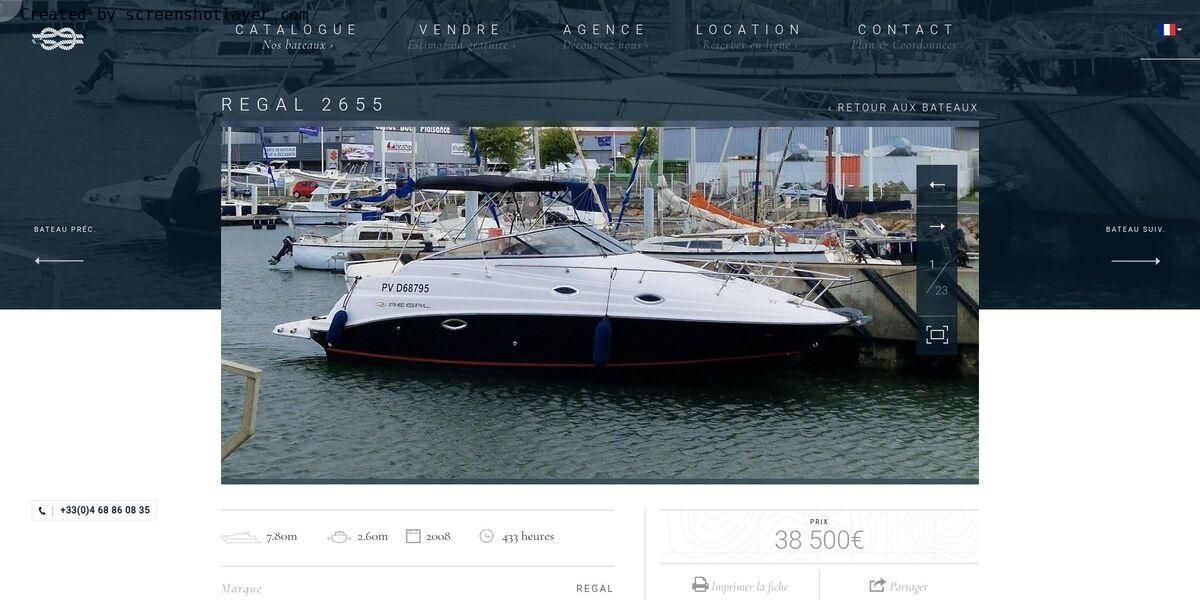Tap the knot logo to go home
The image size is (1200, 600).
pyautogui.click(x=58, y=39)
